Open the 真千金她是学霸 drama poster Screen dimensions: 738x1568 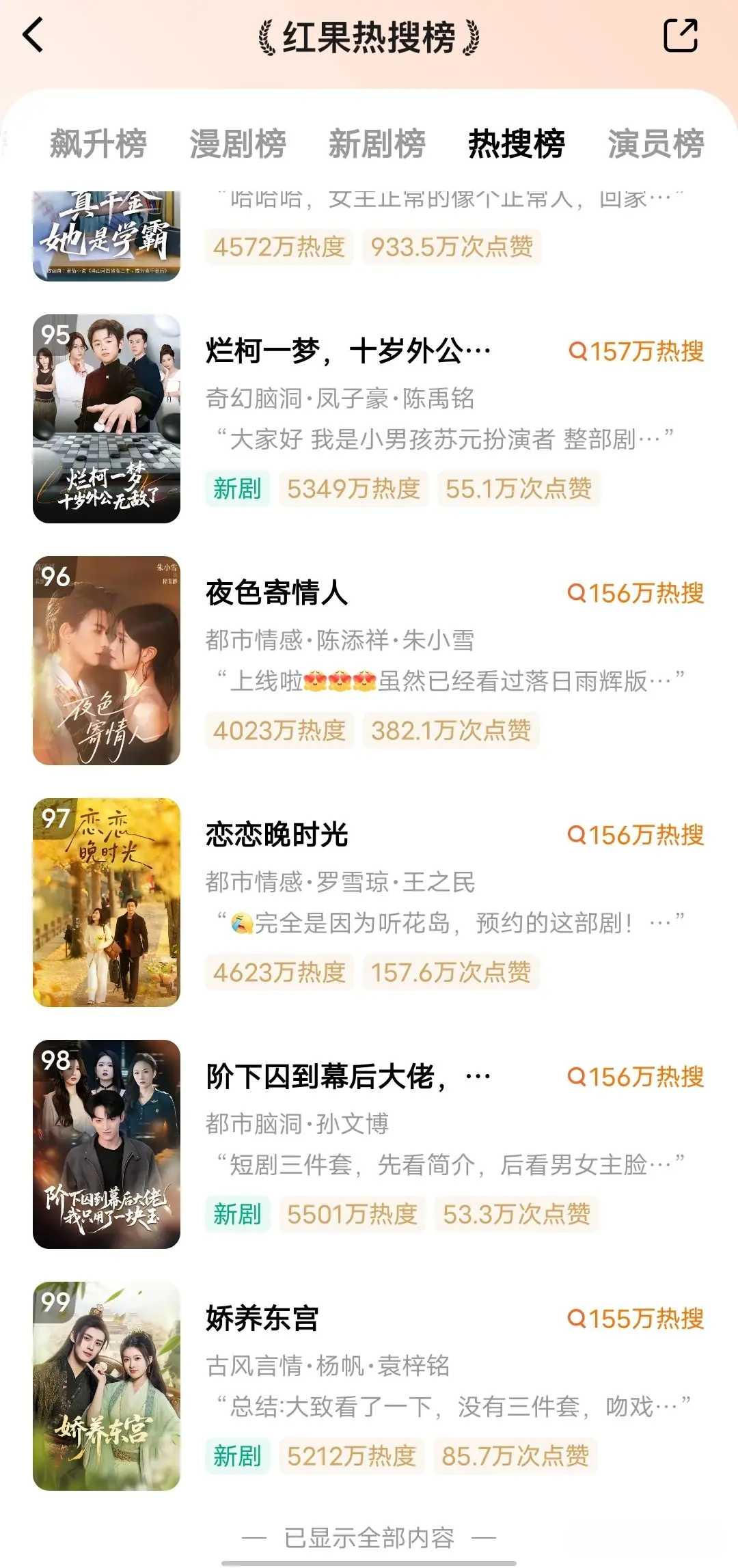[107, 236]
